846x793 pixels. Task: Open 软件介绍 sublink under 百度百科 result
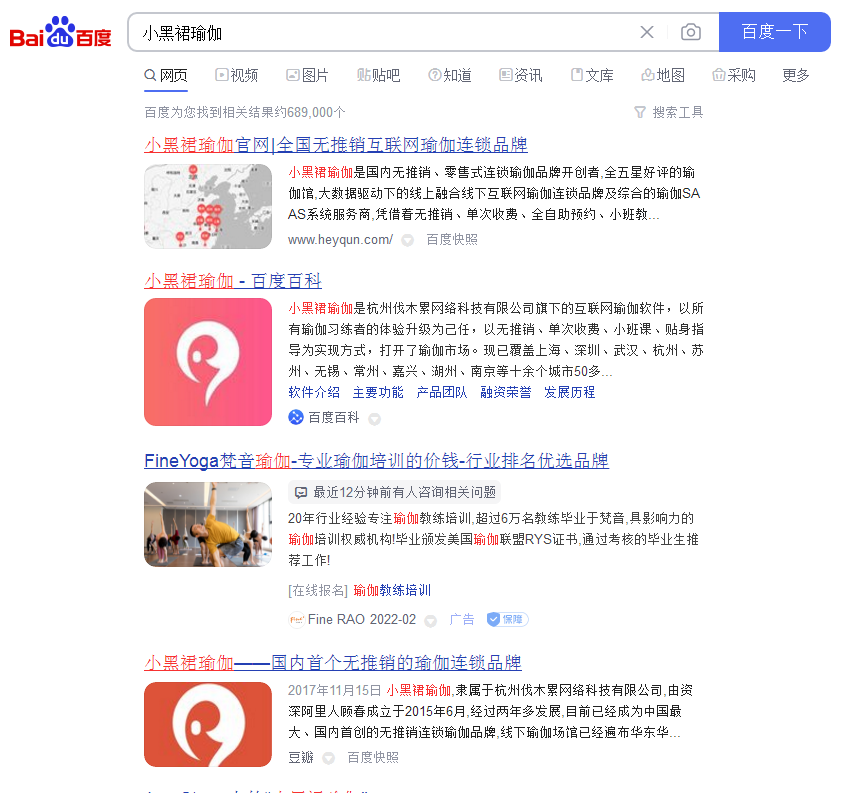(x=314, y=392)
